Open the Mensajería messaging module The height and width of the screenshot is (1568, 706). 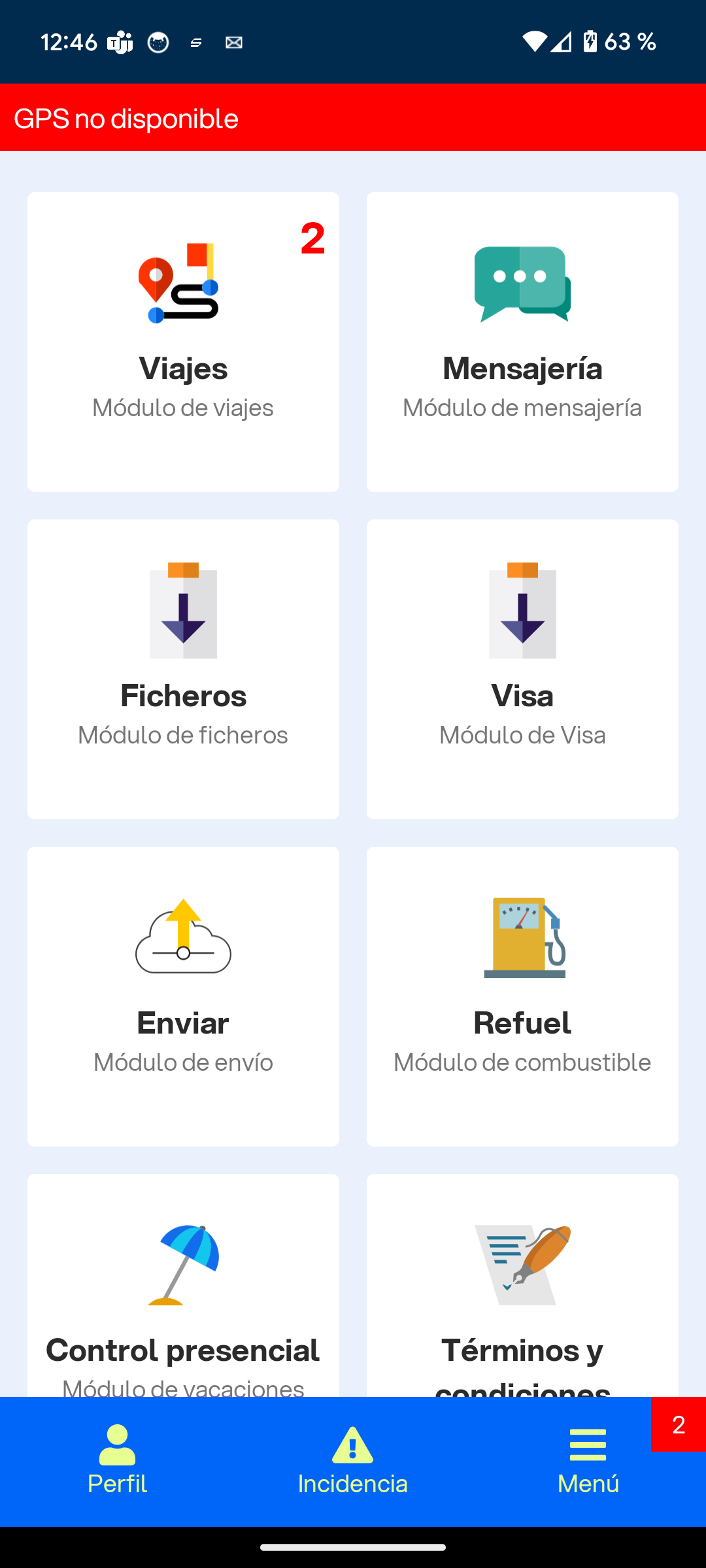(x=522, y=342)
